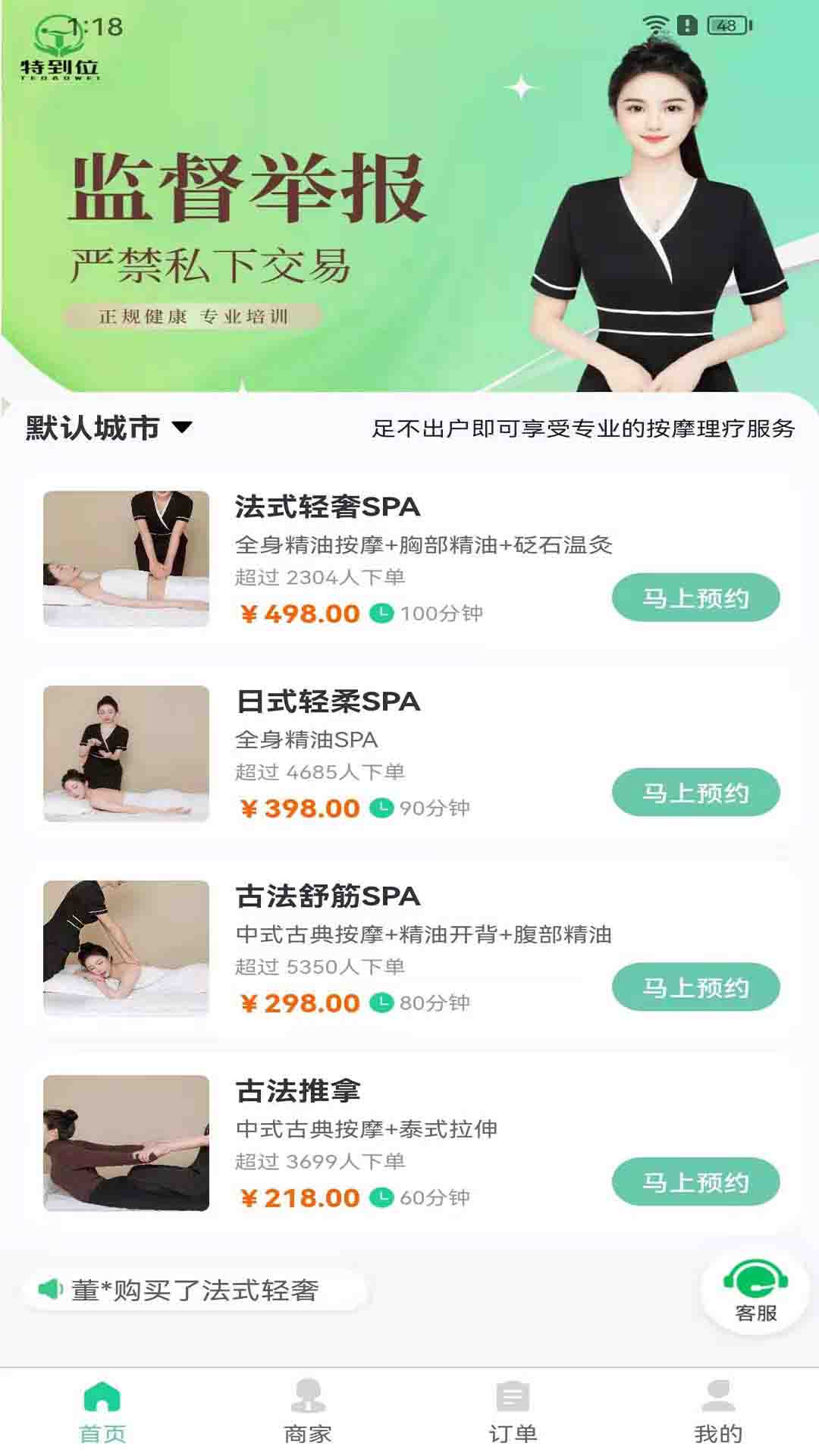
Task: Open the 法式轻奢SPA service photo
Action: point(126,559)
